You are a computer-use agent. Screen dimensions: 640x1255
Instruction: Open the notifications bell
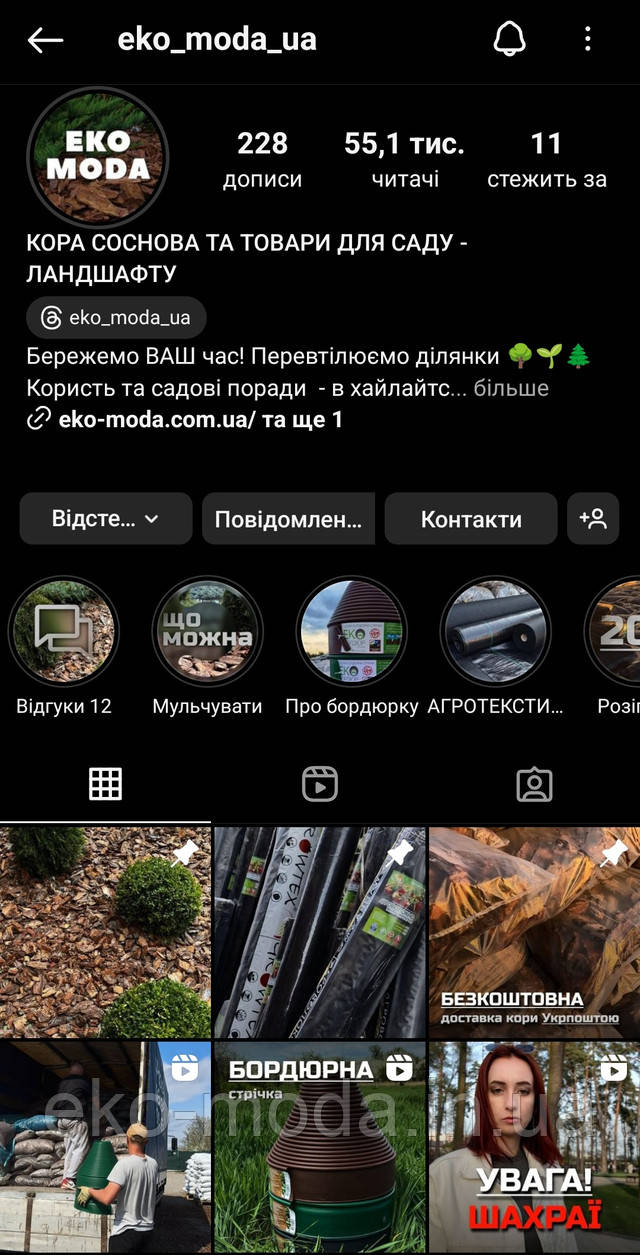click(x=510, y=40)
